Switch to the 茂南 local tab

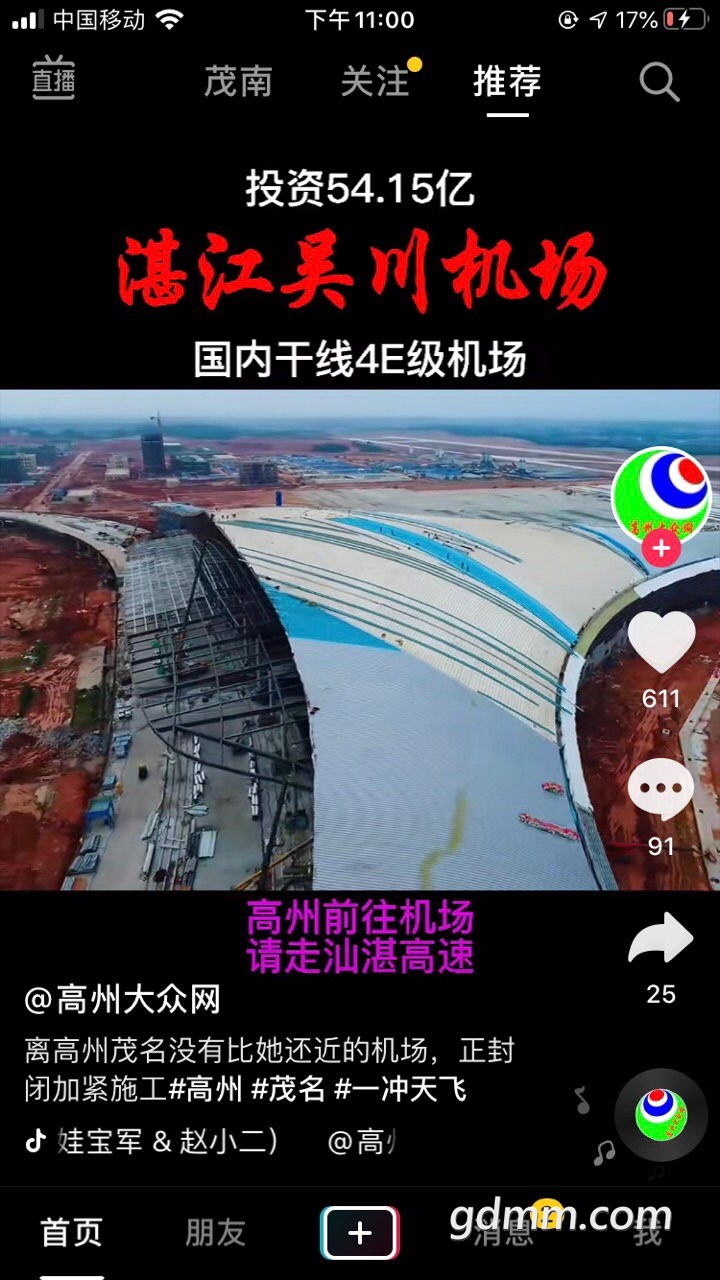(x=238, y=82)
